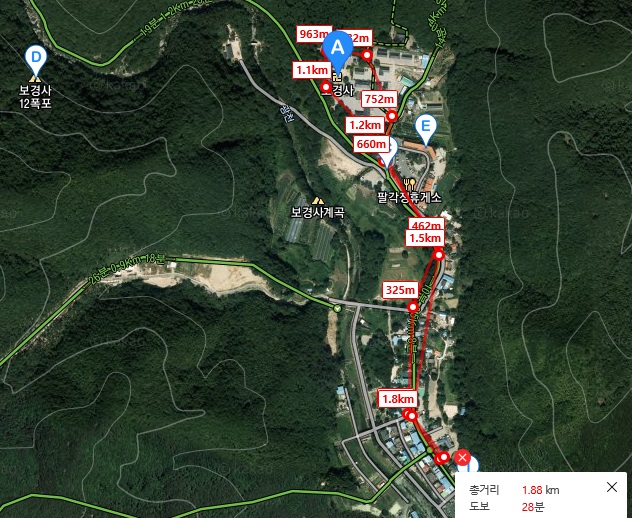Select map marker A
Image resolution: width=632 pixels, height=518 pixels.
tap(337, 46)
